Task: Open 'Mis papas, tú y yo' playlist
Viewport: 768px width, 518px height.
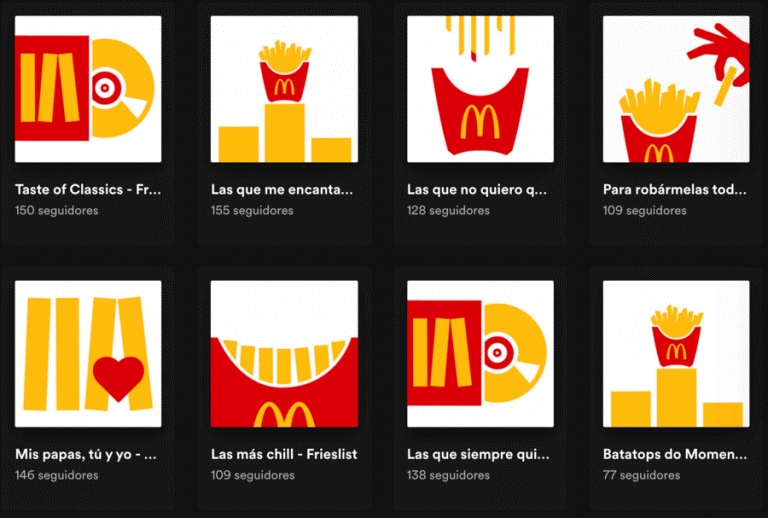Action: tap(88, 354)
